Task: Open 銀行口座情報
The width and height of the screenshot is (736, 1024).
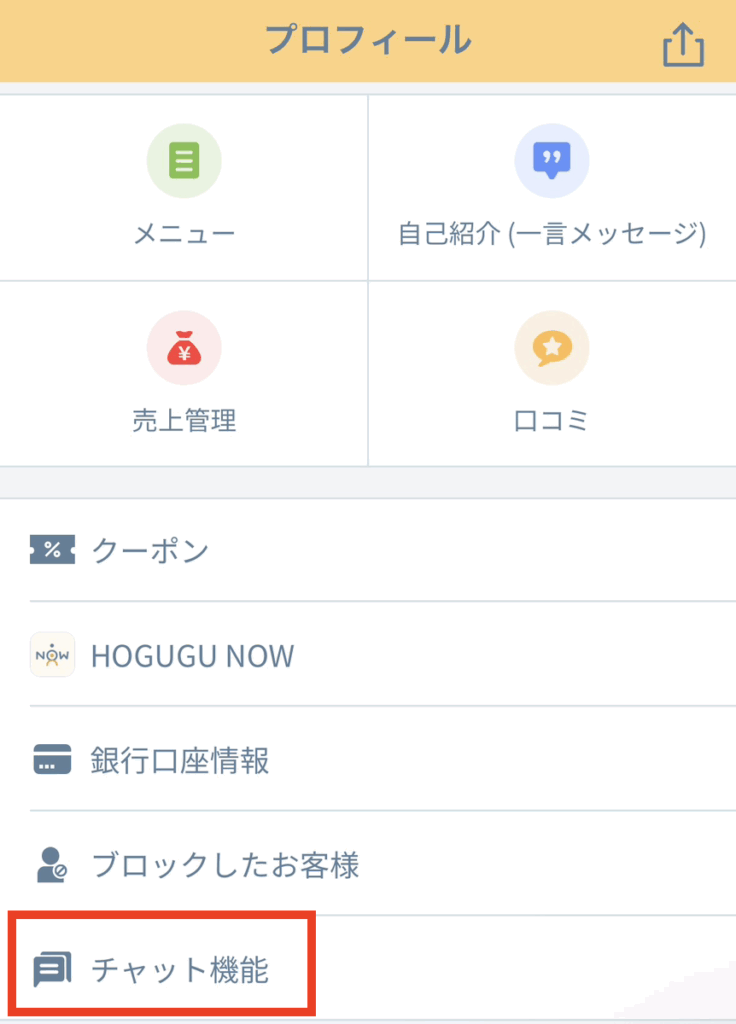Action: pos(180,760)
